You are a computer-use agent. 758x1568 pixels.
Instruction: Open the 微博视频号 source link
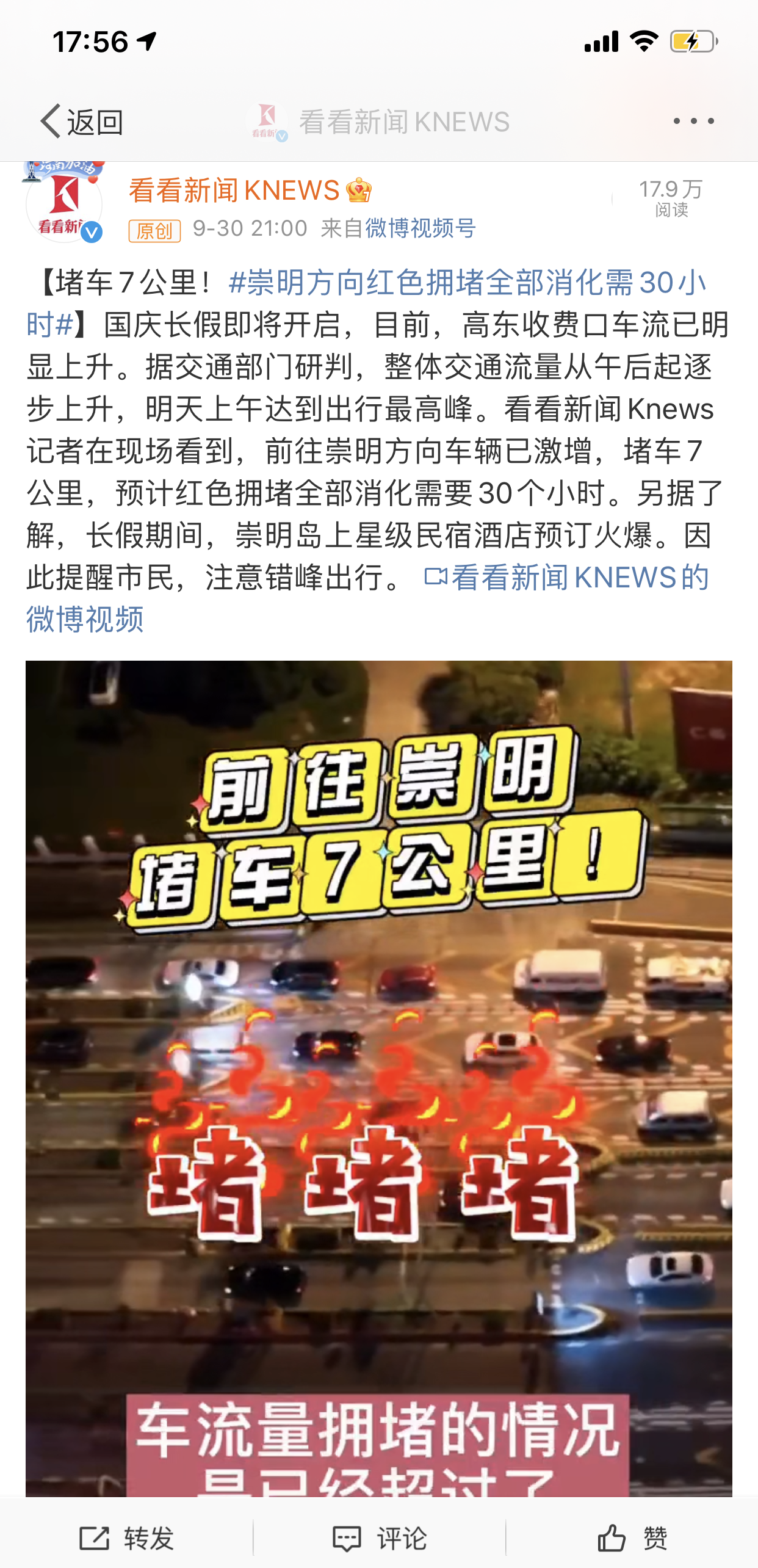click(x=420, y=228)
